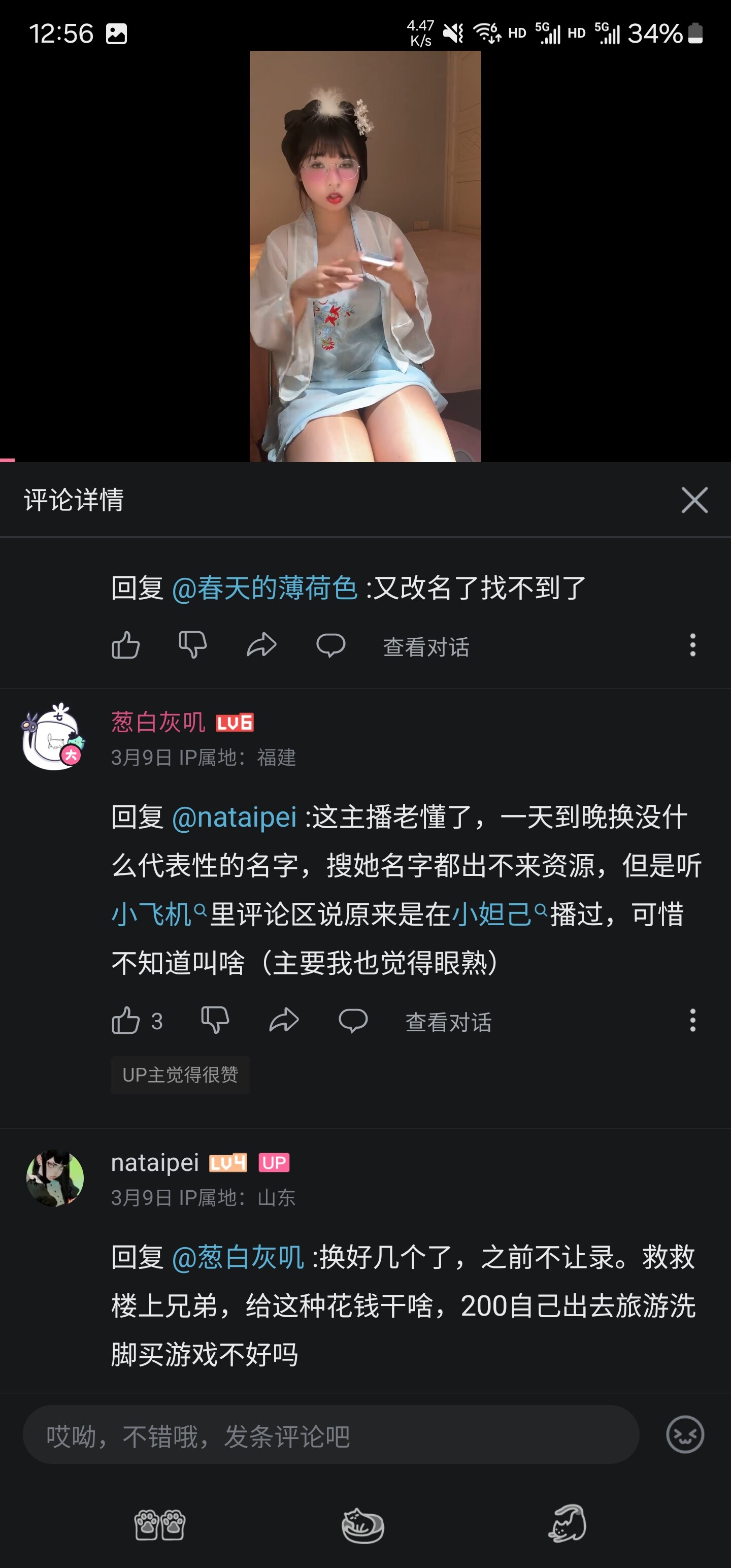The width and height of the screenshot is (731, 1568).
Task: Dislike 葱白灰叽's comment
Action: tap(215, 1021)
